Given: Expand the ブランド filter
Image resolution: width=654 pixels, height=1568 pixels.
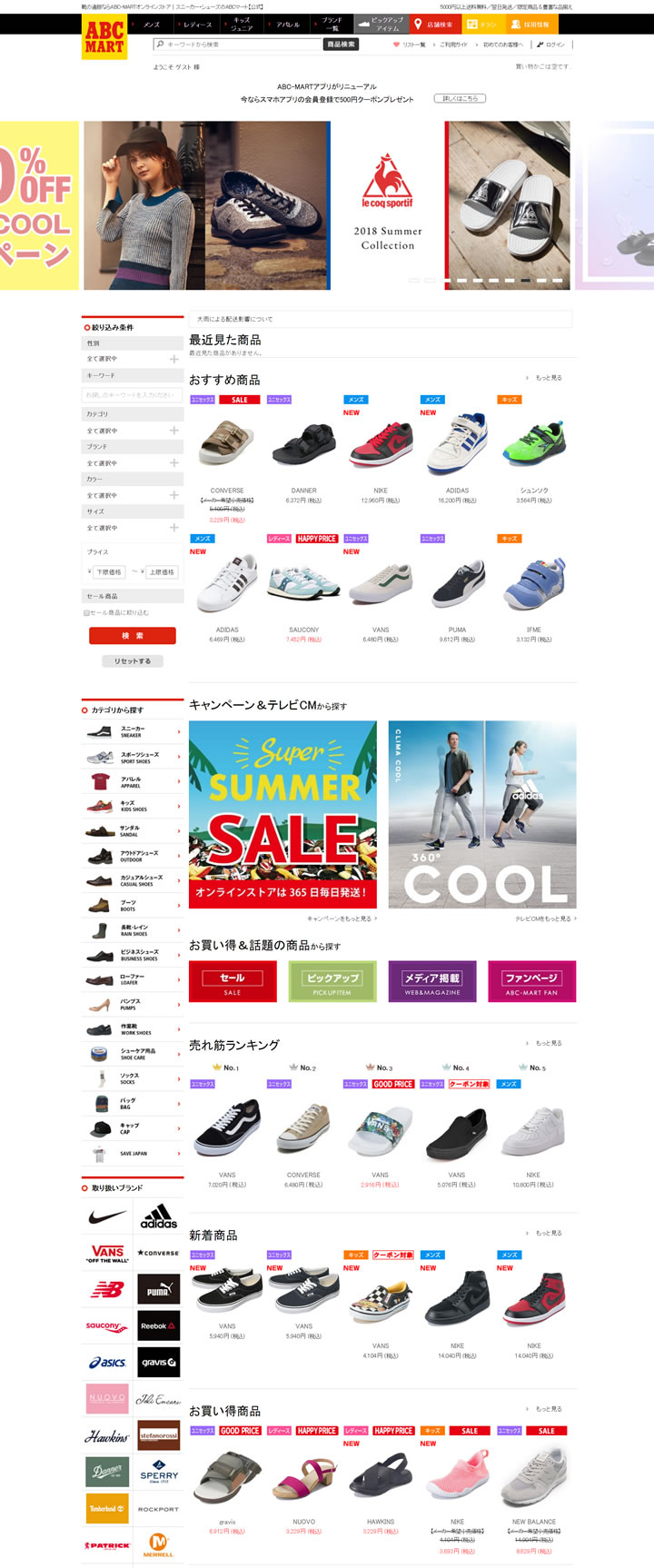Looking at the screenshot, I should tap(173, 463).
